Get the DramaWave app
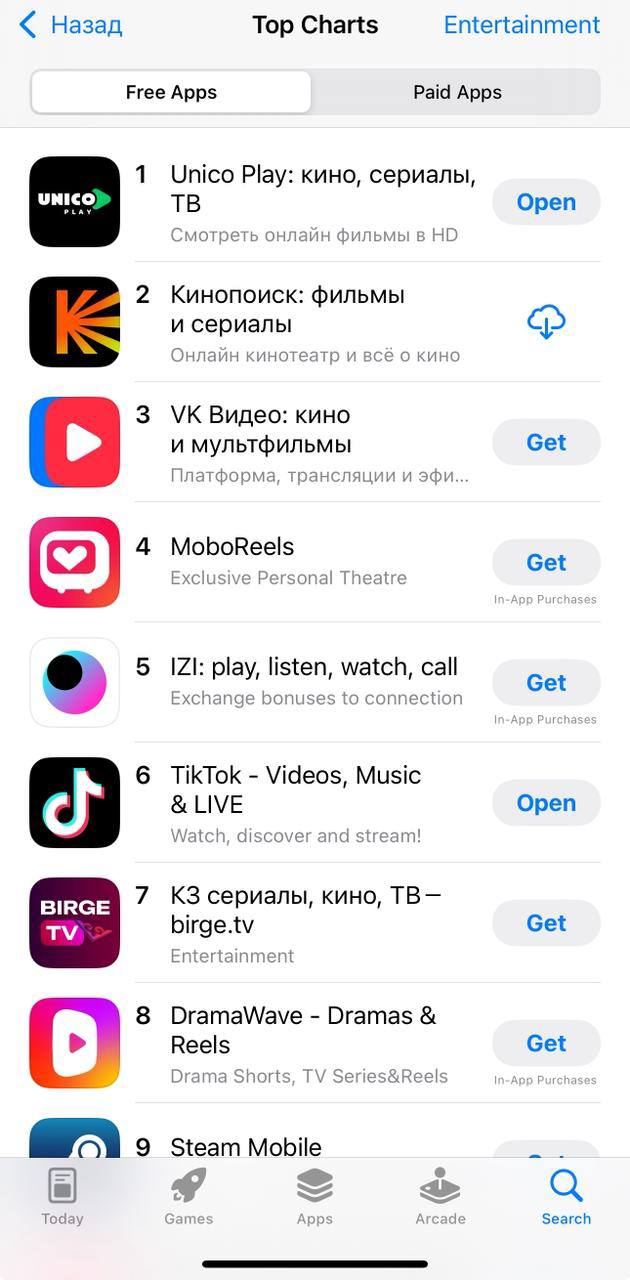The image size is (630, 1280). 546,1042
